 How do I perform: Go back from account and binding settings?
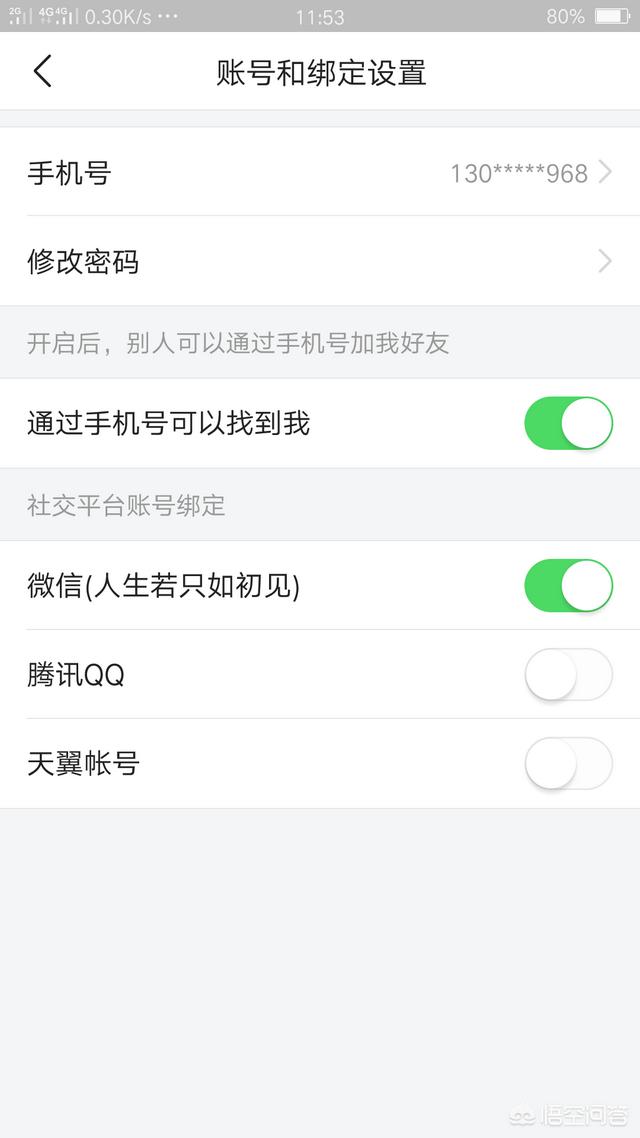pyautogui.click(x=42, y=72)
